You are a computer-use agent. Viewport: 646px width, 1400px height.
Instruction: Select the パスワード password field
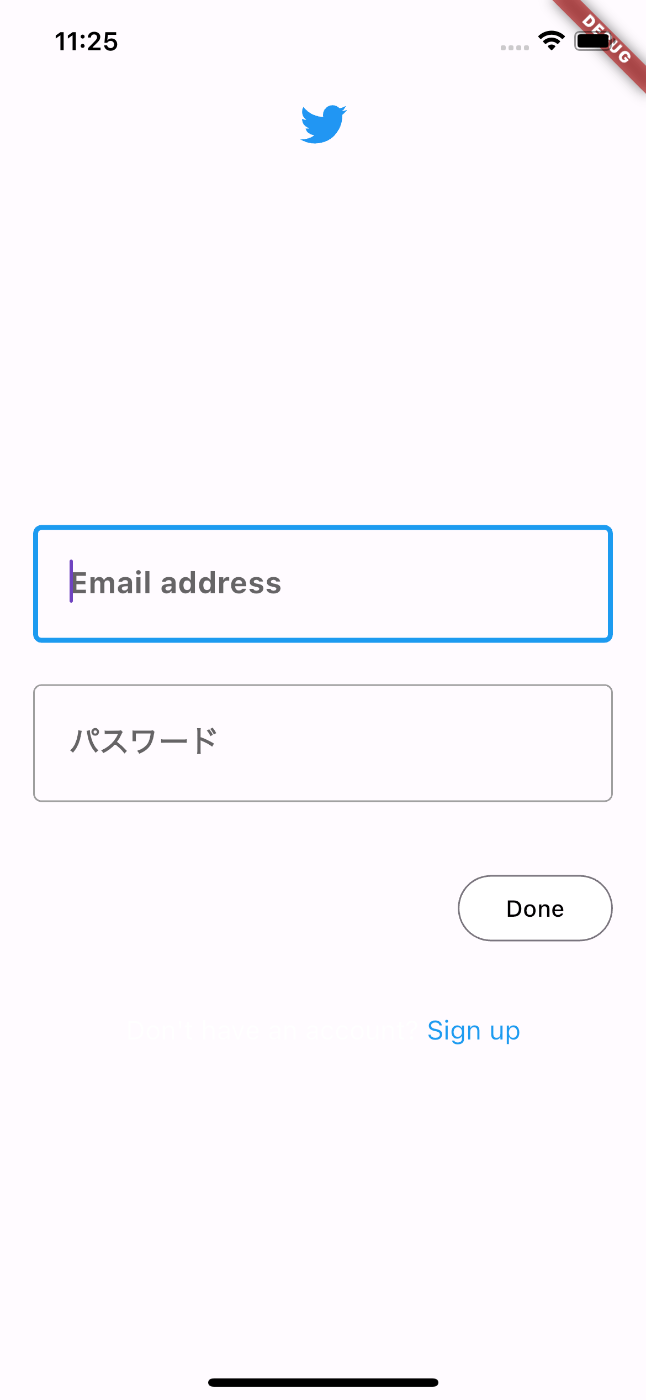[323, 743]
